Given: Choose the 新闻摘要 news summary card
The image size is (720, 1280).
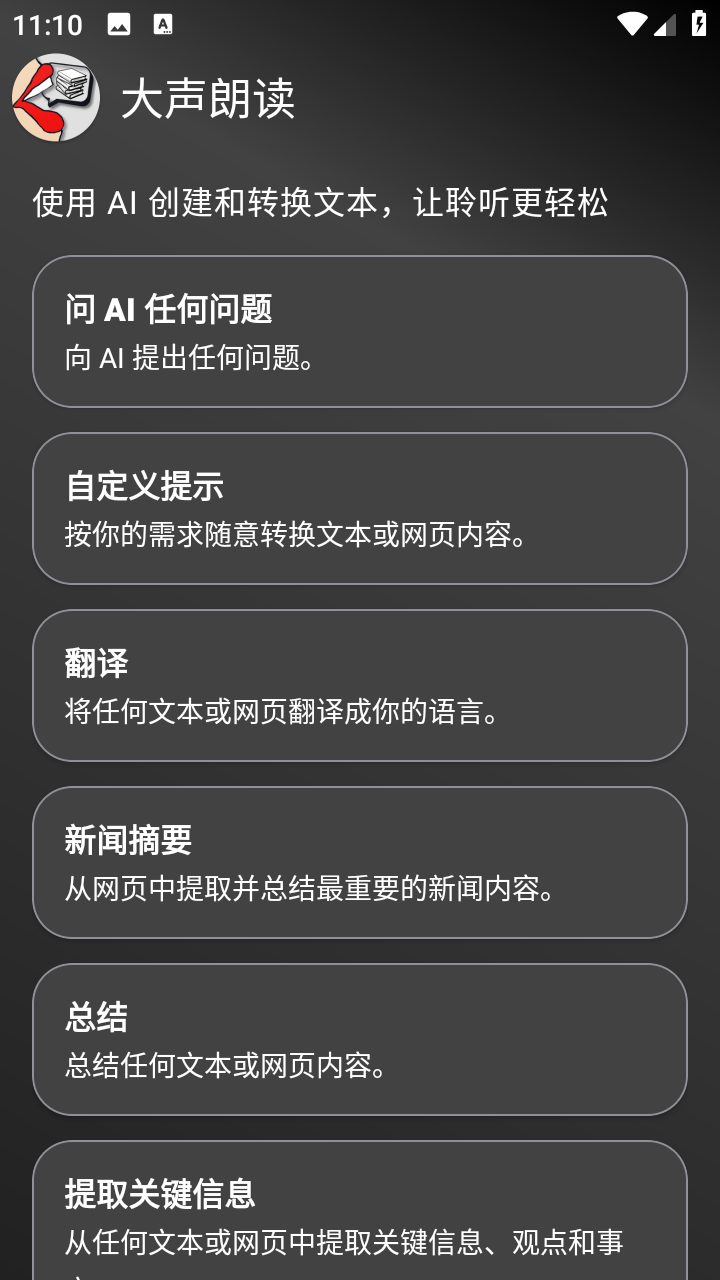Looking at the screenshot, I should click(x=360, y=862).
